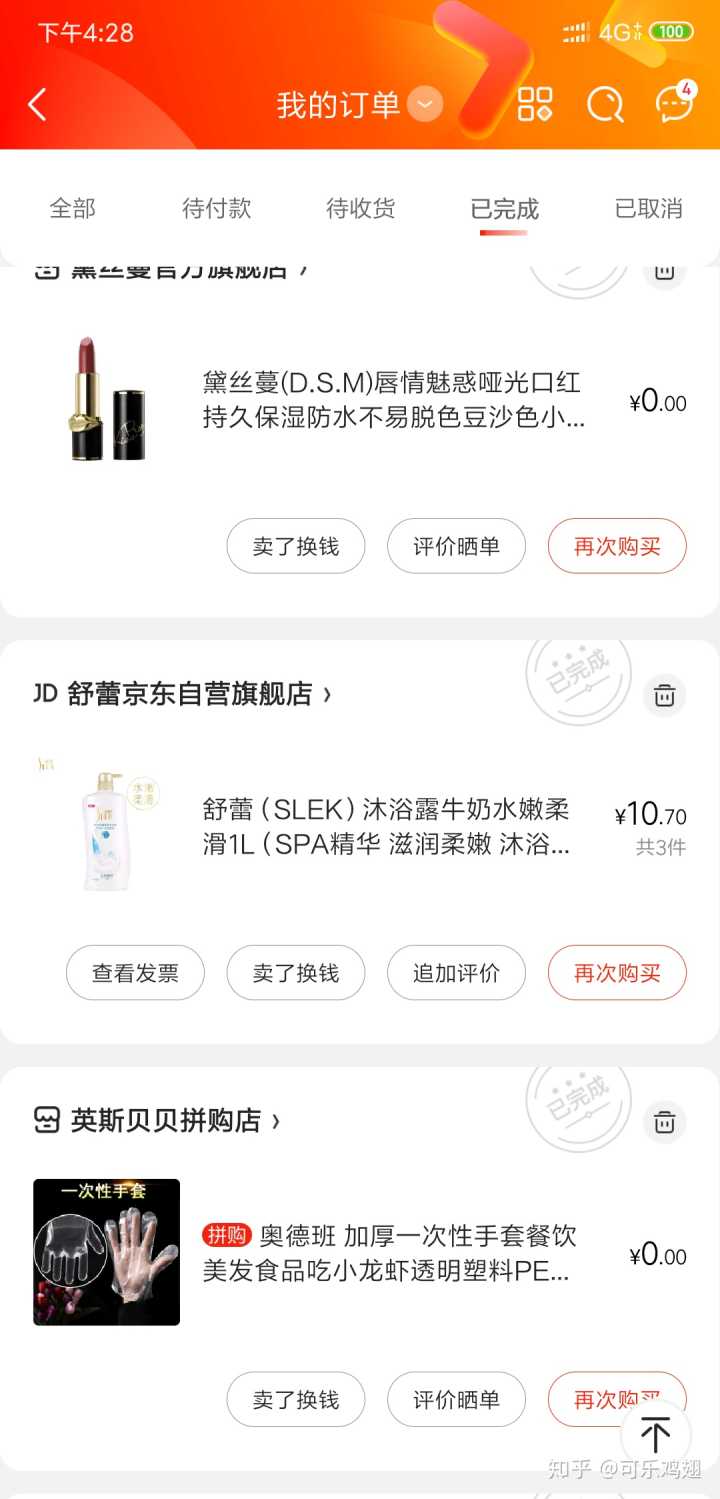This screenshot has width=720, height=1499.
Task: Search my orders
Action: click(x=605, y=104)
